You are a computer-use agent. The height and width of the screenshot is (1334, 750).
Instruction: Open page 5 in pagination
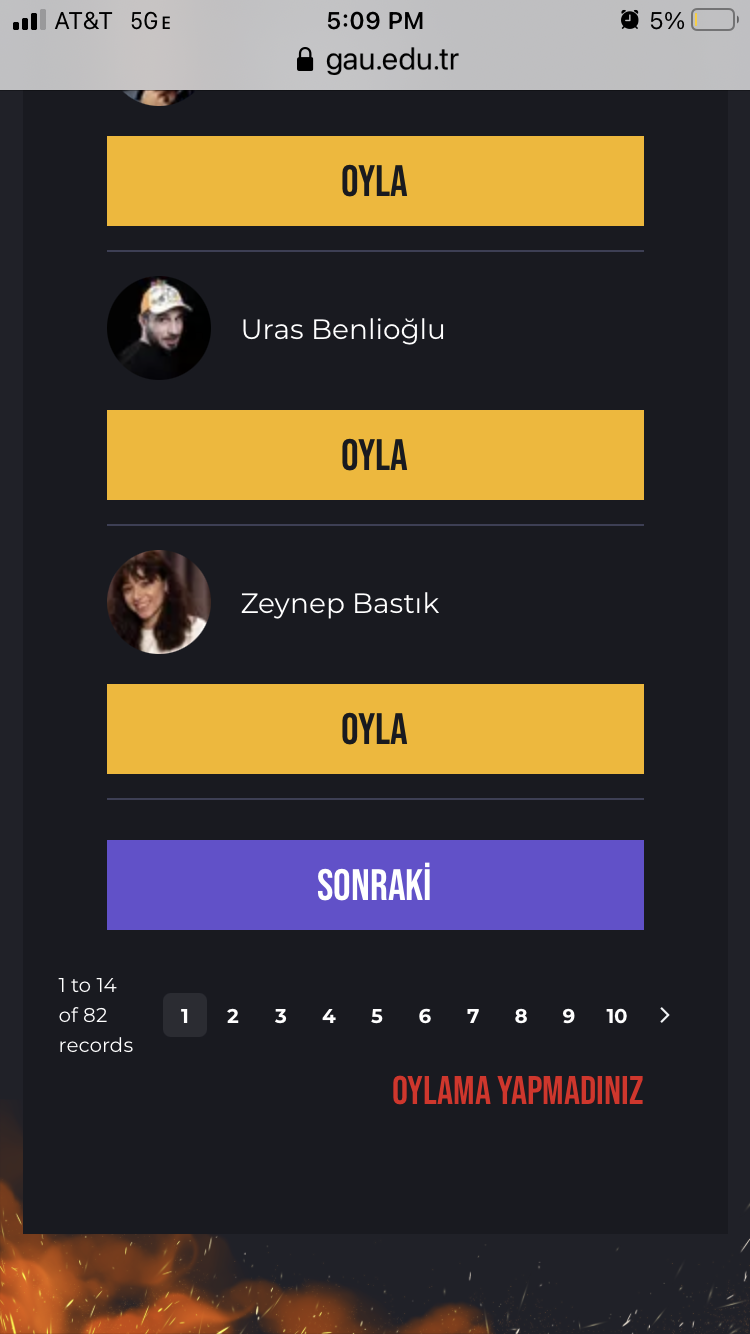point(377,1016)
